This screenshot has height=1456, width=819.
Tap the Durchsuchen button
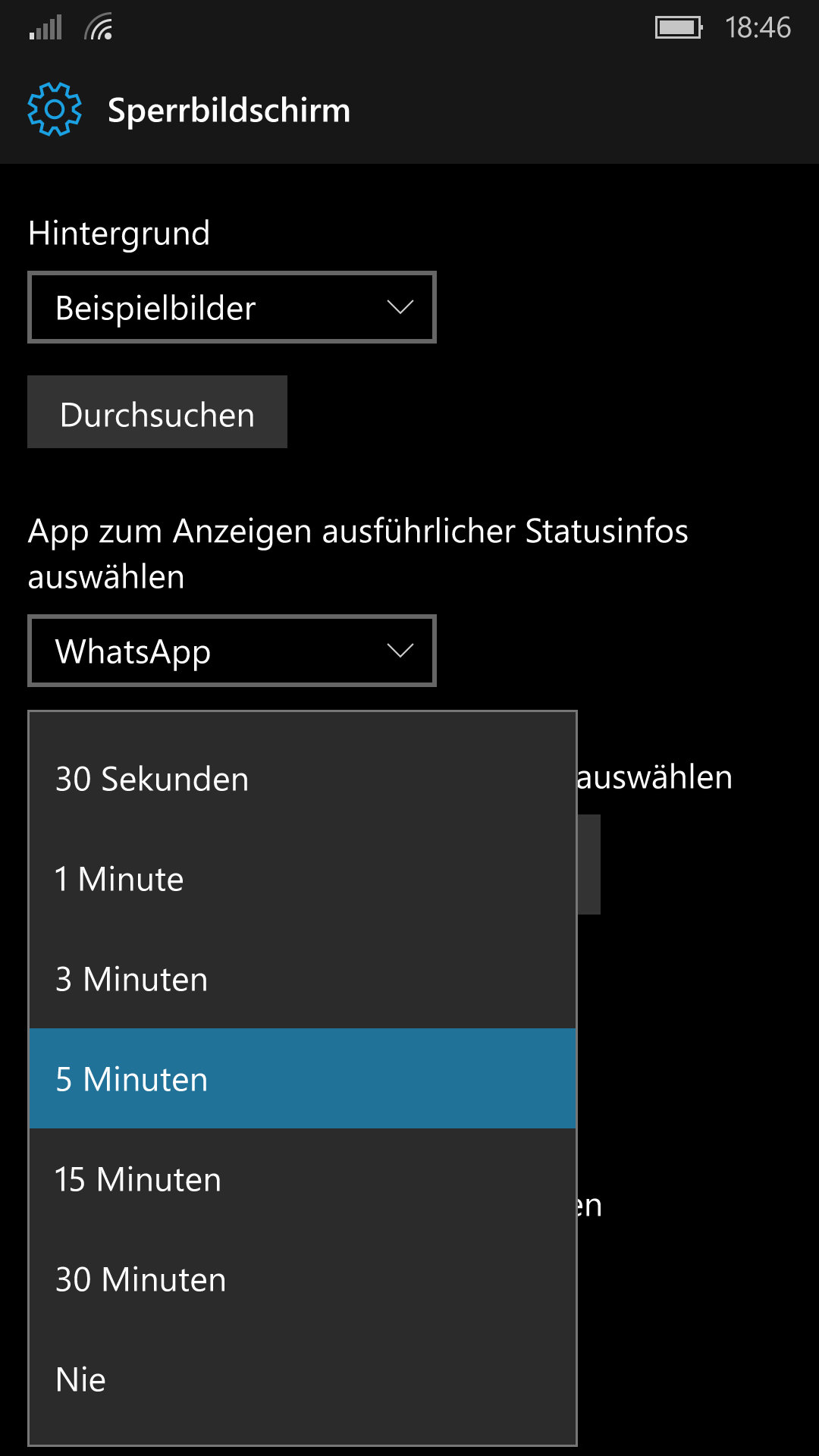(157, 412)
